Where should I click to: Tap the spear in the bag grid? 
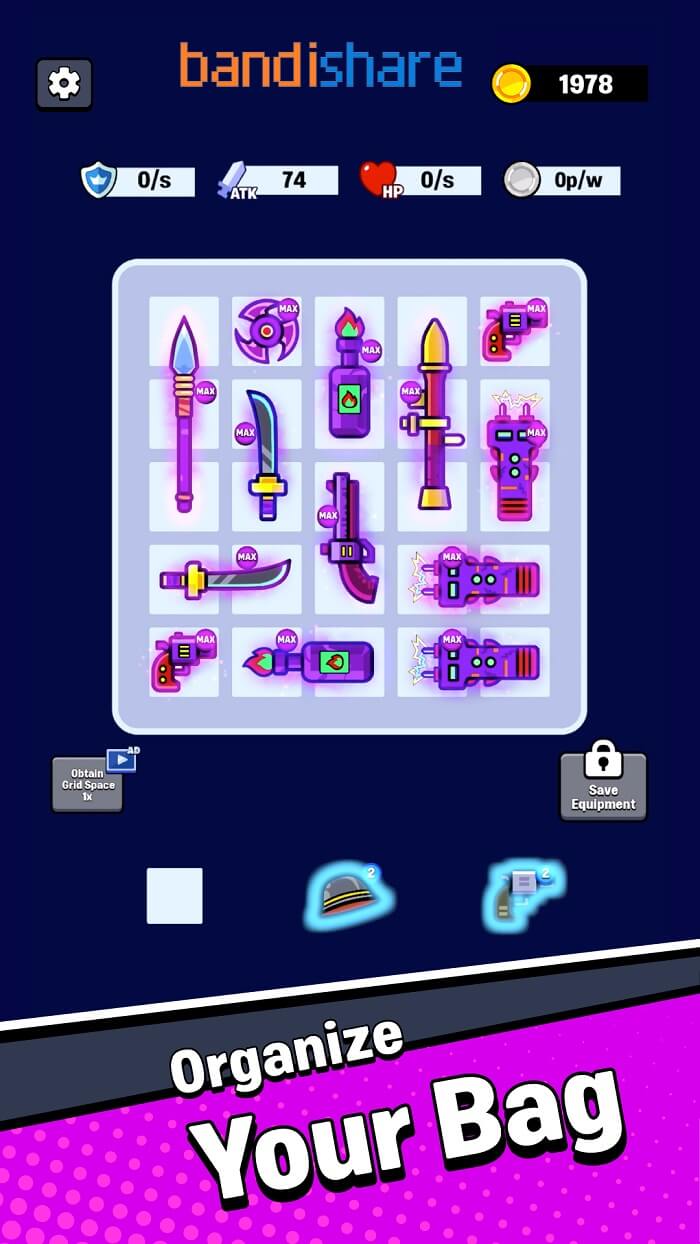(x=184, y=413)
